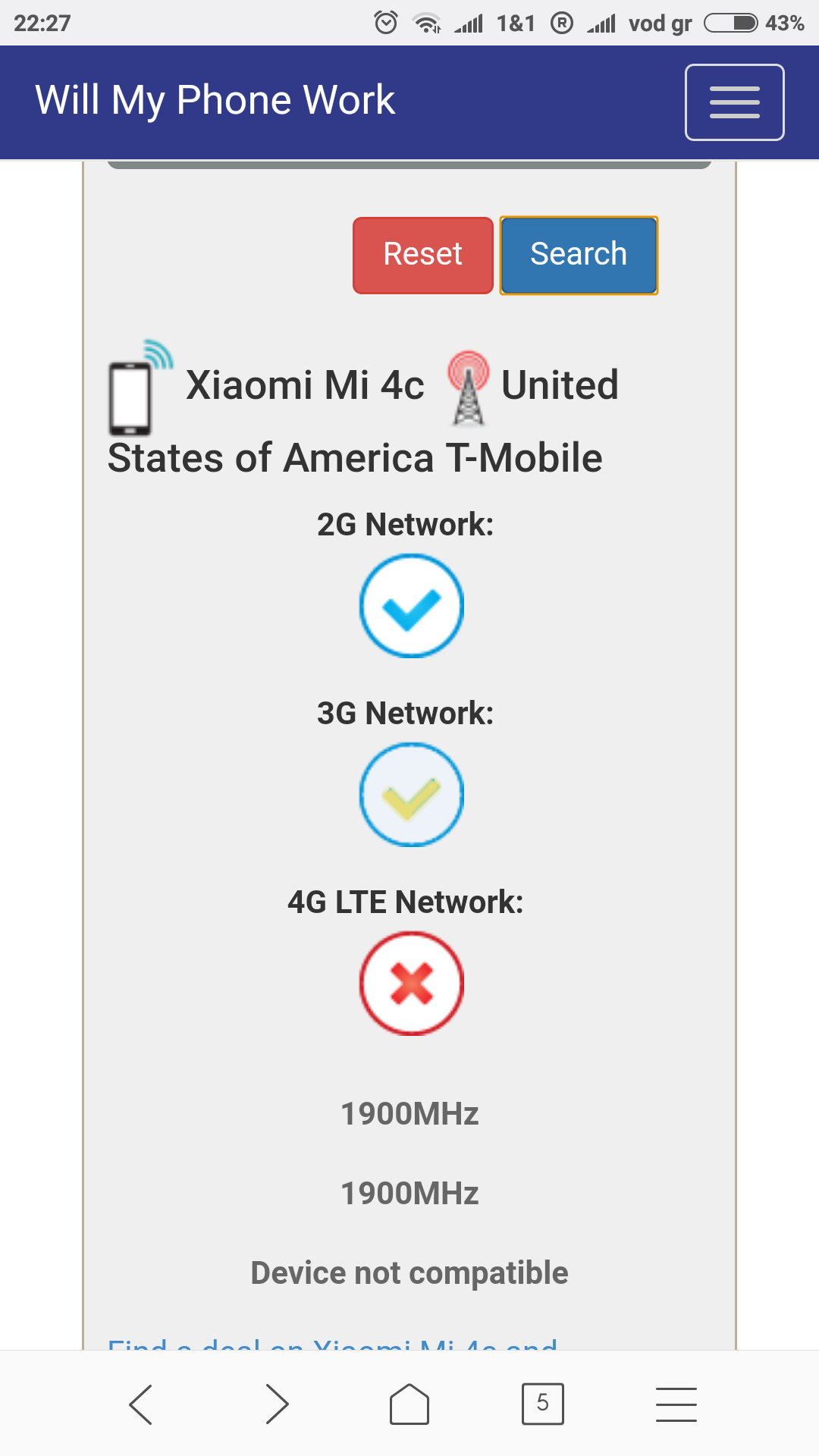The height and width of the screenshot is (1456, 819).
Task: Open the browser home page
Action: tap(409, 1404)
